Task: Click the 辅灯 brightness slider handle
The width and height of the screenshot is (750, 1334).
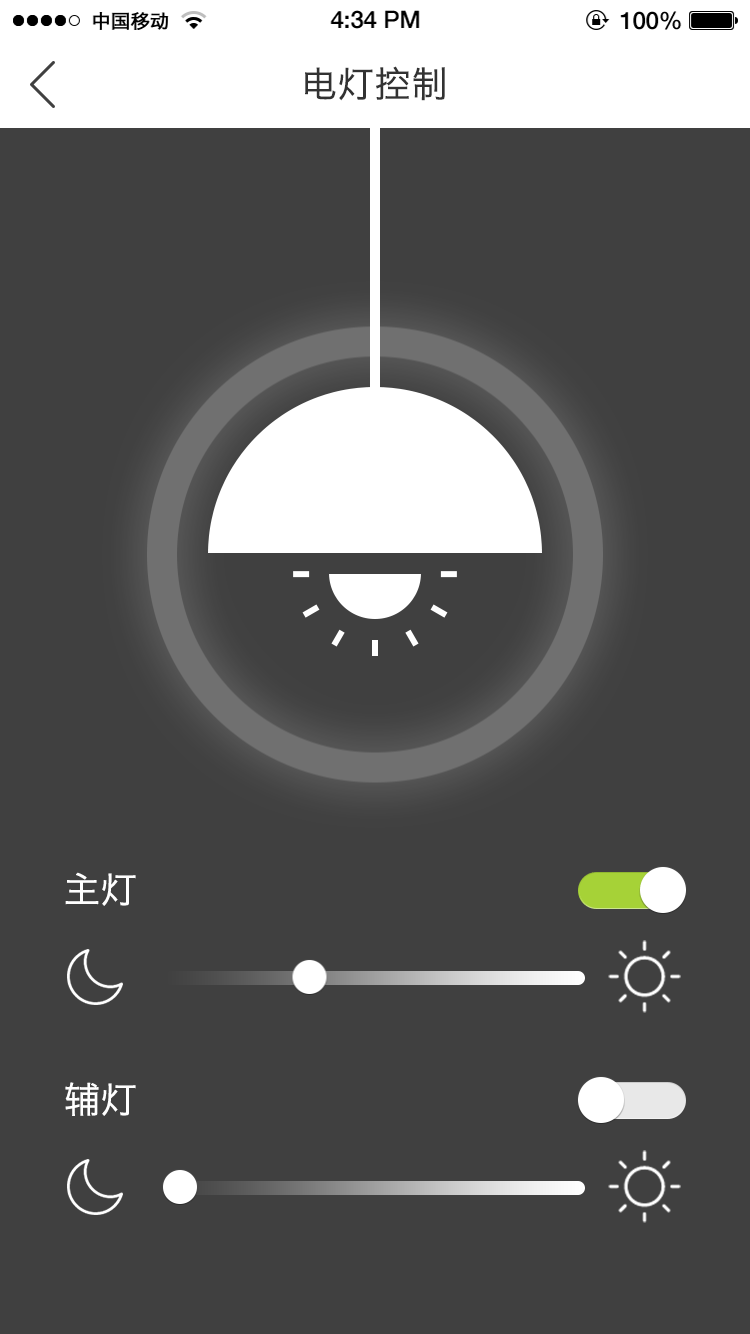Action: [180, 1187]
